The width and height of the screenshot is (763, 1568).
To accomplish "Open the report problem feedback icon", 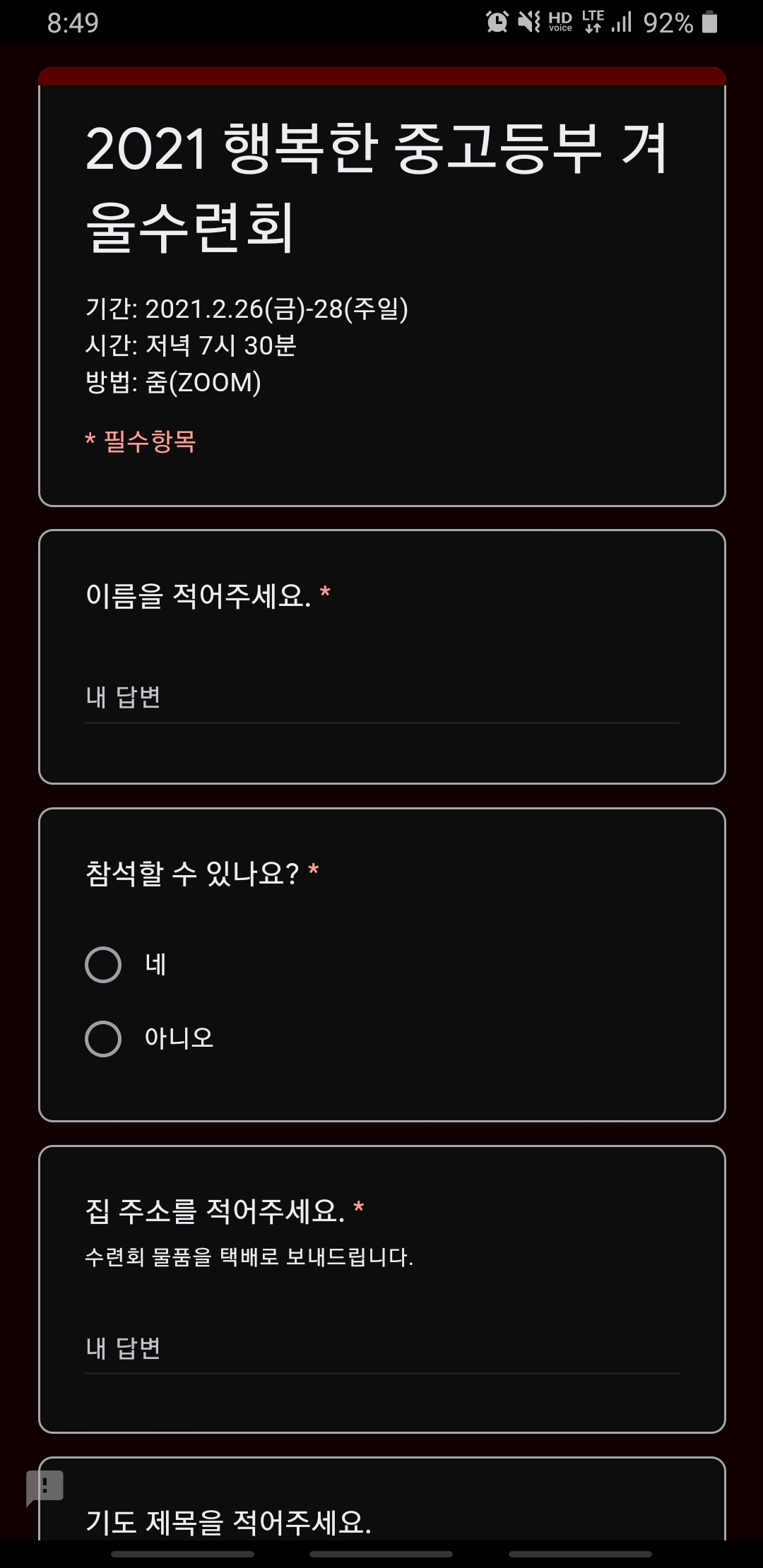I will (x=45, y=1487).
